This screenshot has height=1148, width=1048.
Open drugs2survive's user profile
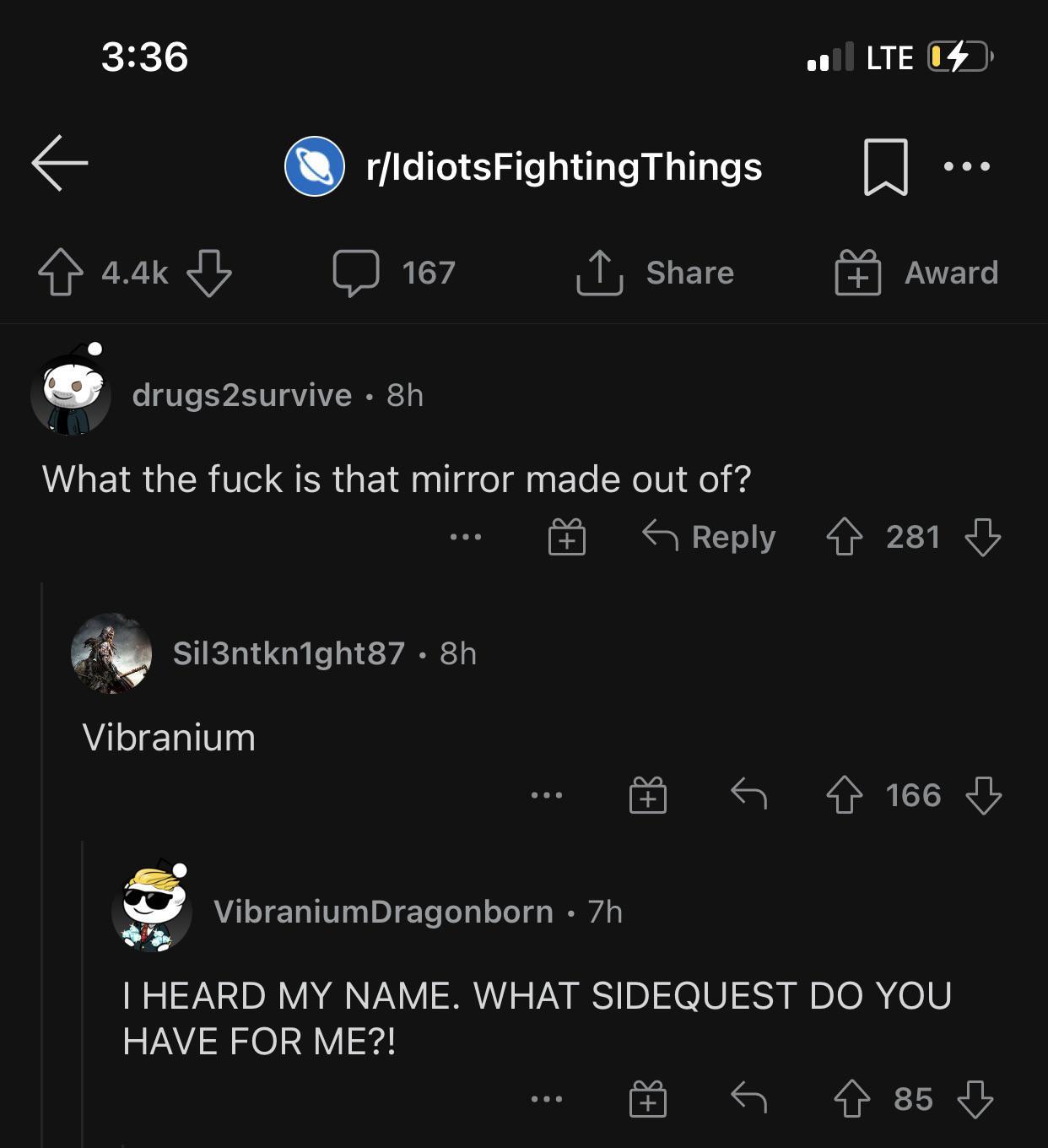[x=240, y=395]
